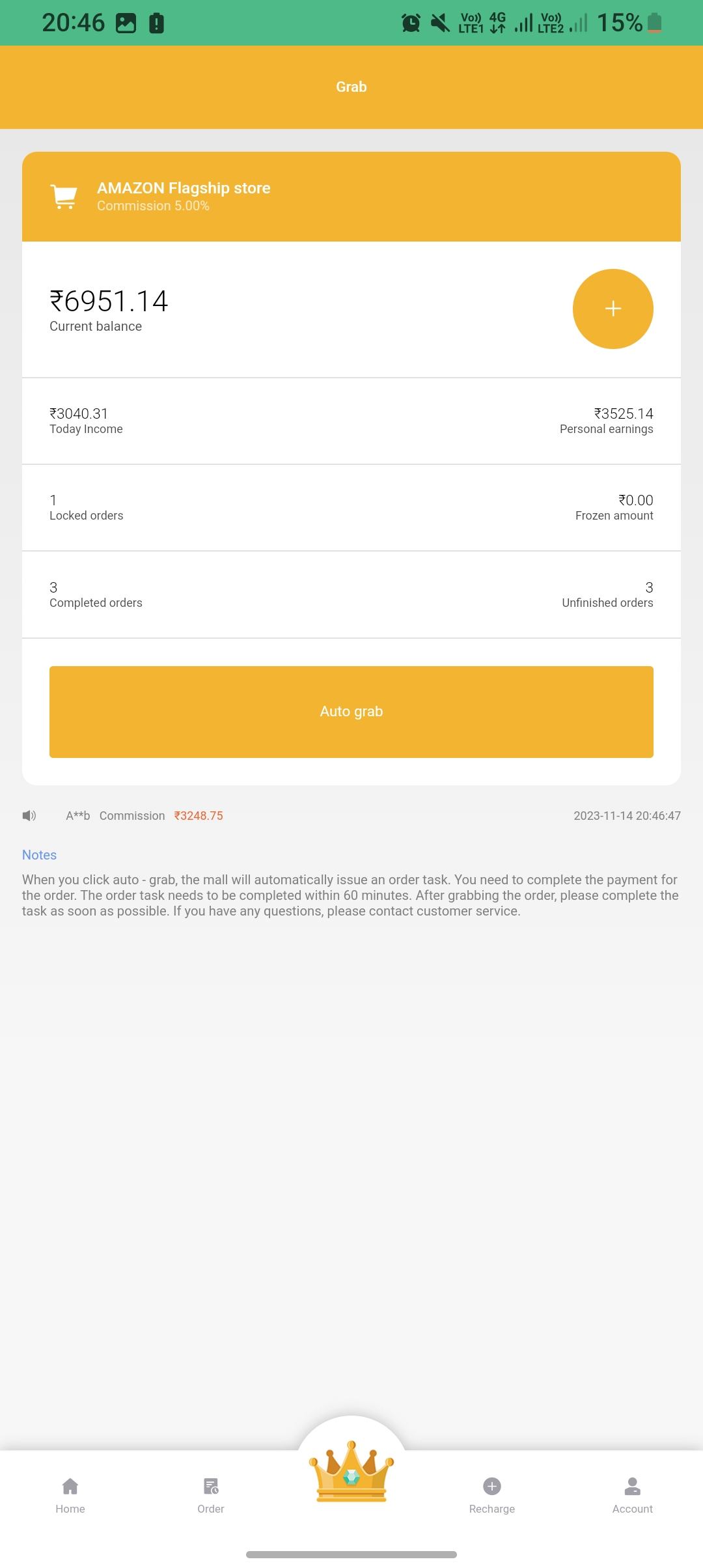Open the Order tab

coord(211,1496)
